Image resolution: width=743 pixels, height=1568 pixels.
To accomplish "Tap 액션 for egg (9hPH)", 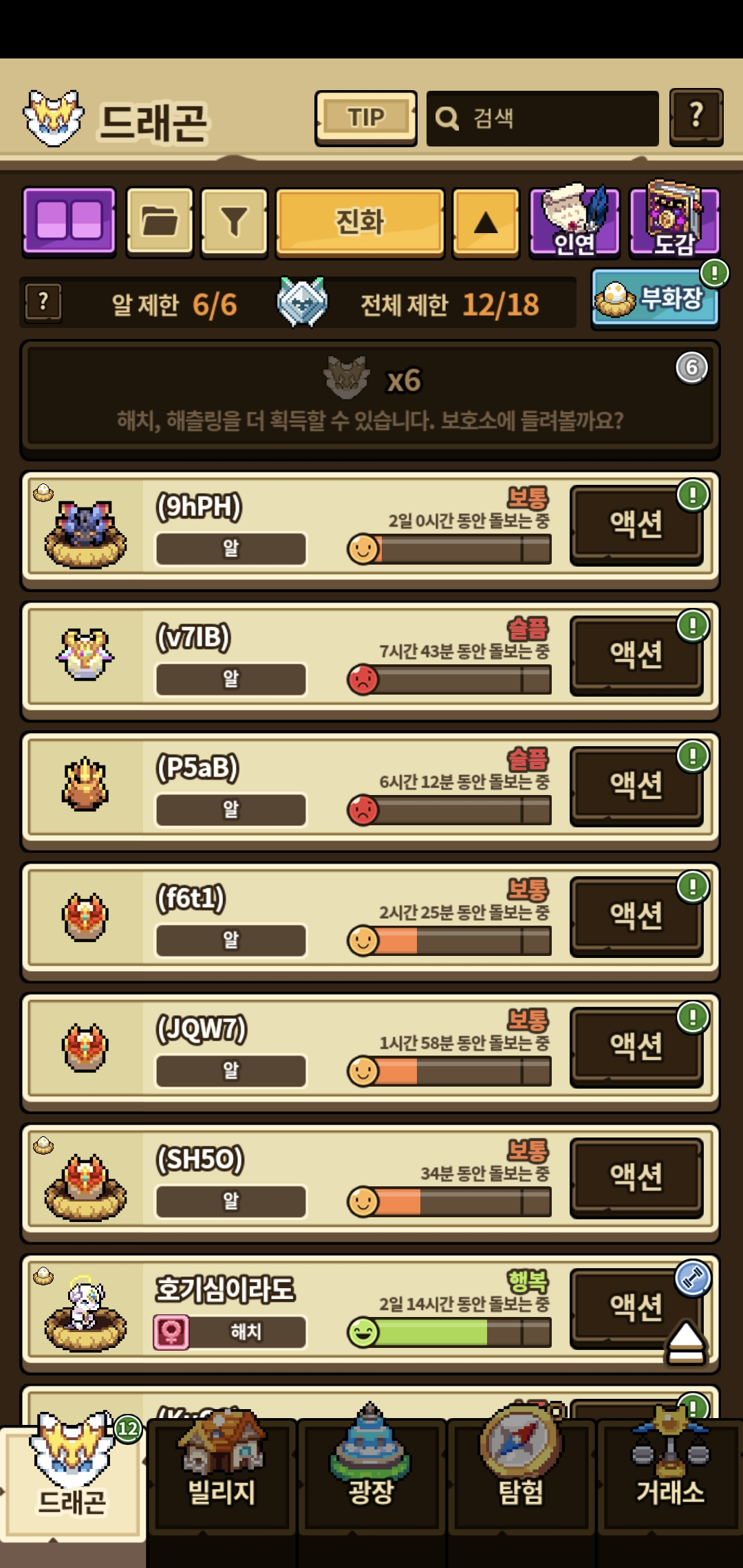I will pyautogui.click(x=636, y=525).
